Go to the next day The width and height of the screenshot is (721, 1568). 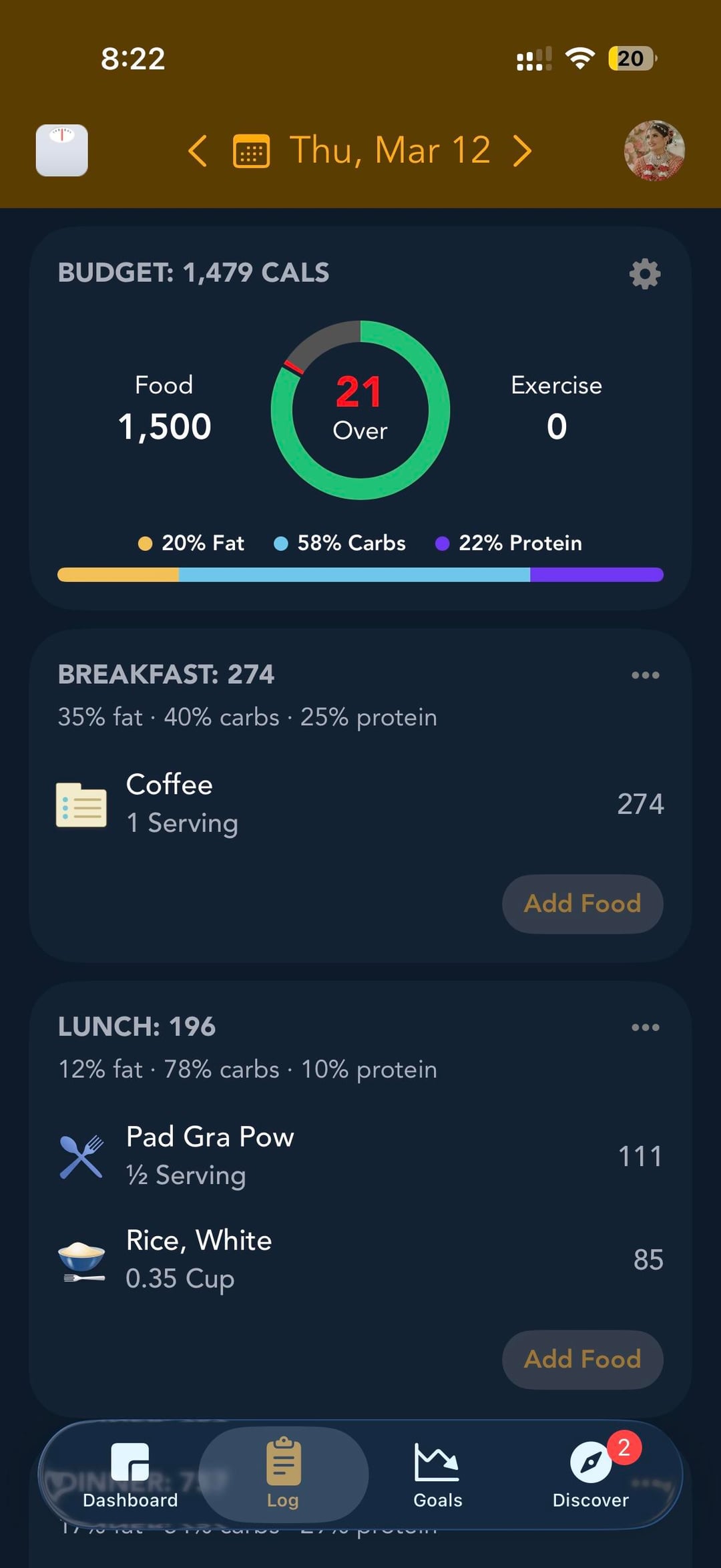click(x=523, y=150)
